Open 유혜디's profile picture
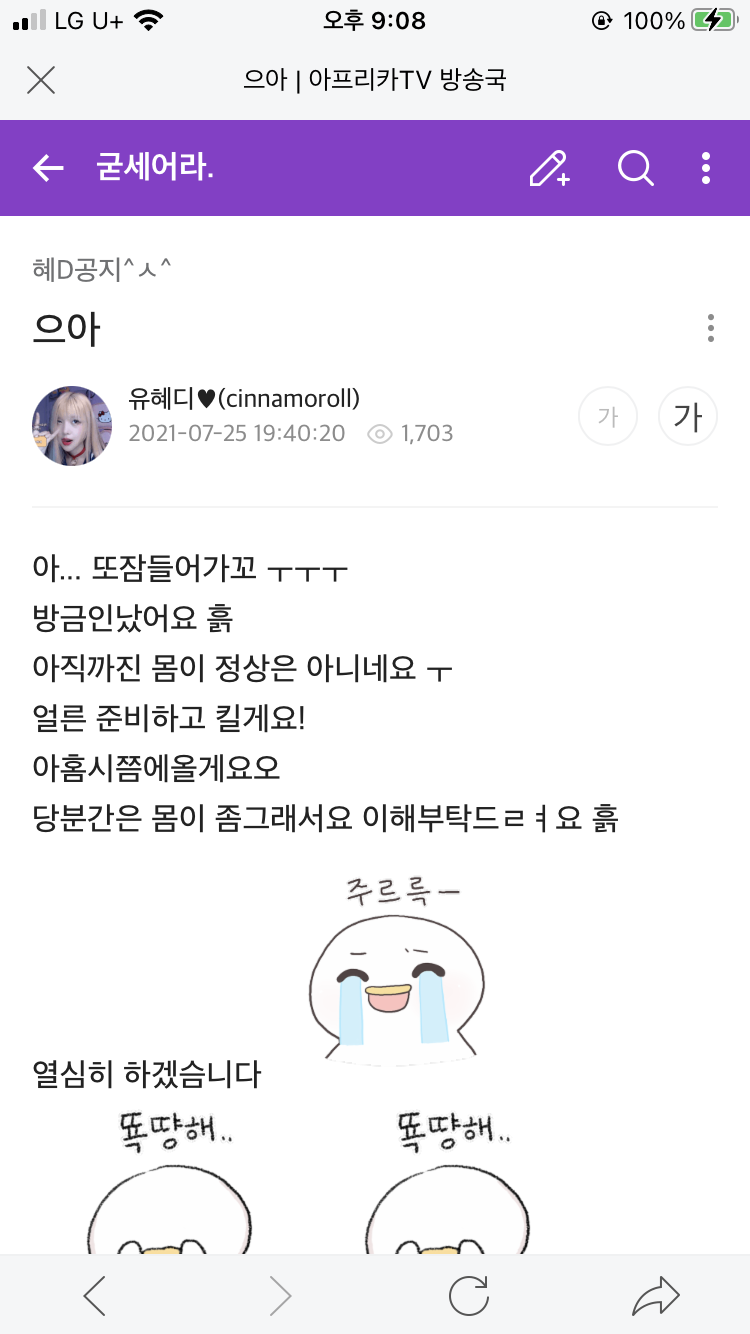The height and width of the screenshot is (1334, 750). (x=72, y=426)
